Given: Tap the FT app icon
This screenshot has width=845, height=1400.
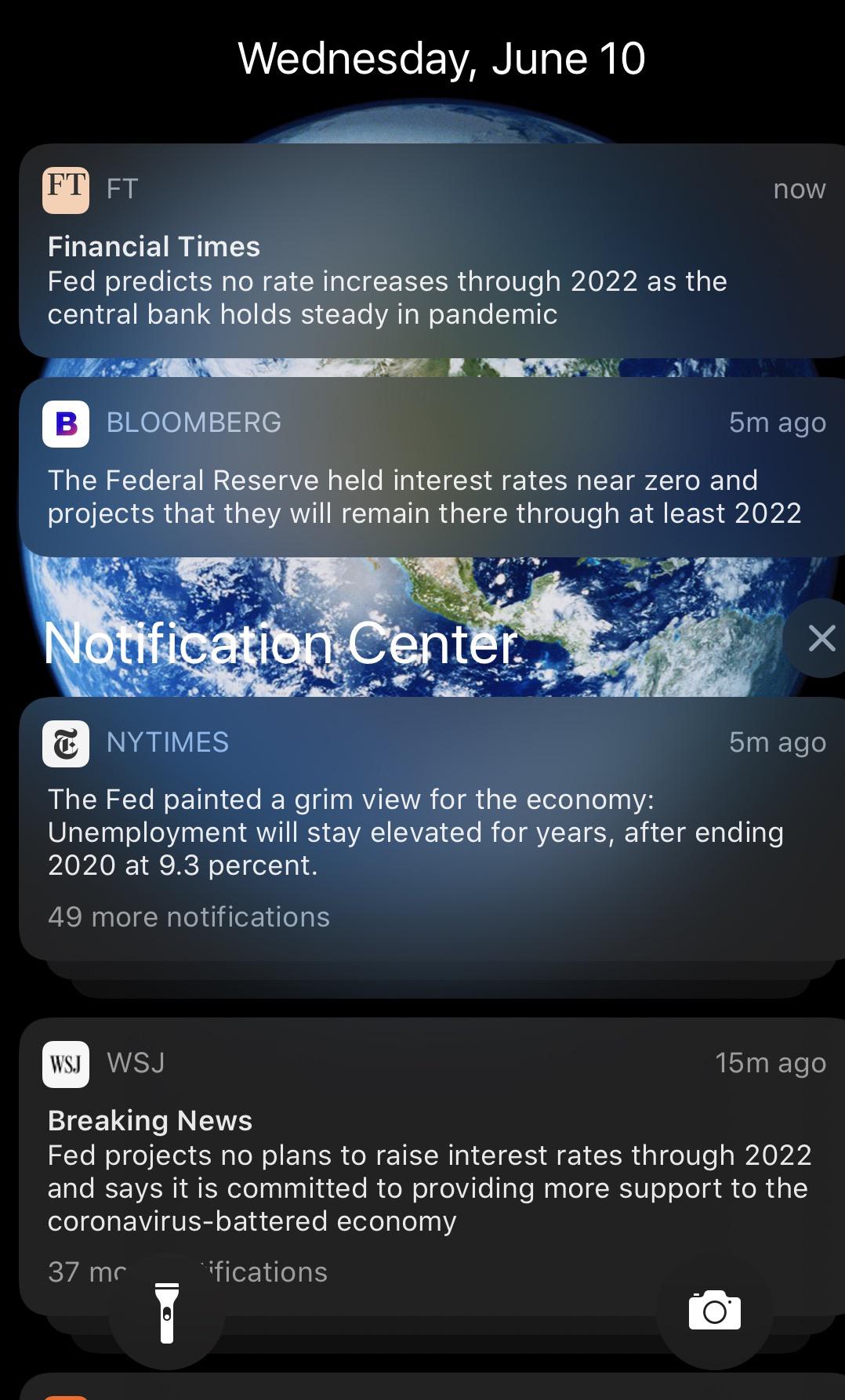Looking at the screenshot, I should [x=67, y=188].
